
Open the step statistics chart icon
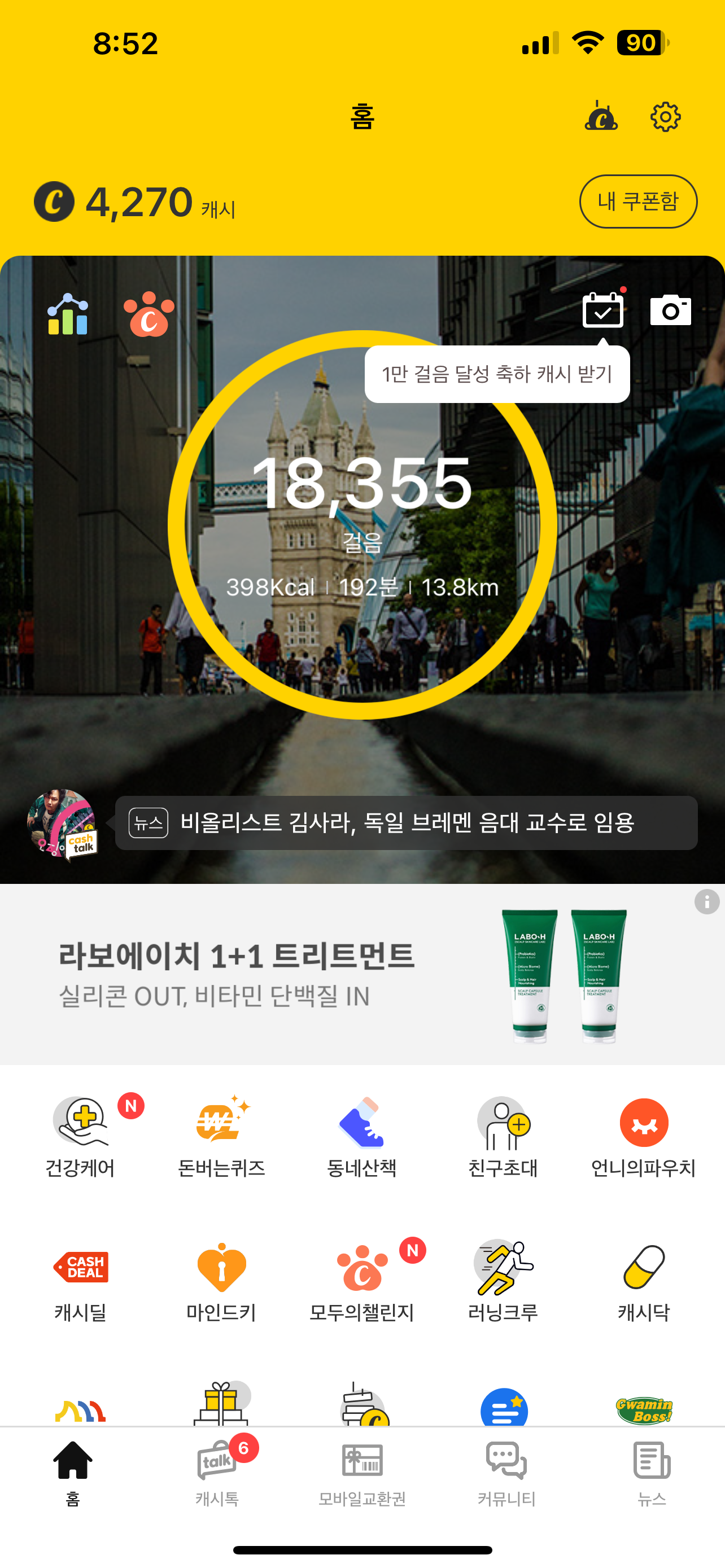68,314
